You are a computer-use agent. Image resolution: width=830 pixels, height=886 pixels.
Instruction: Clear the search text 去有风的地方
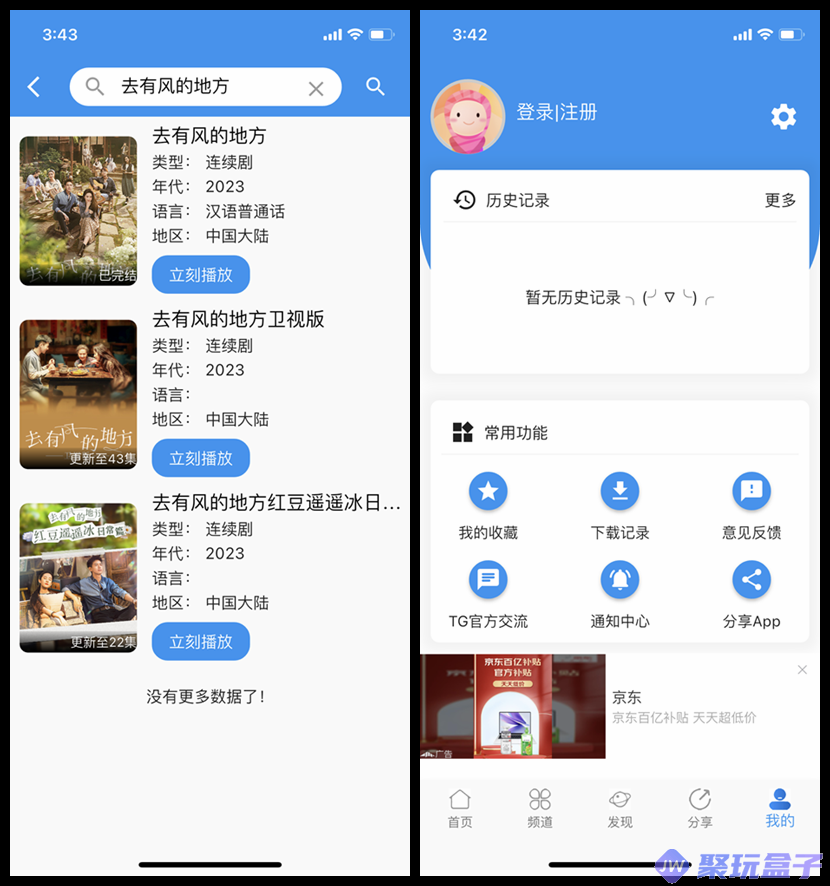point(316,89)
